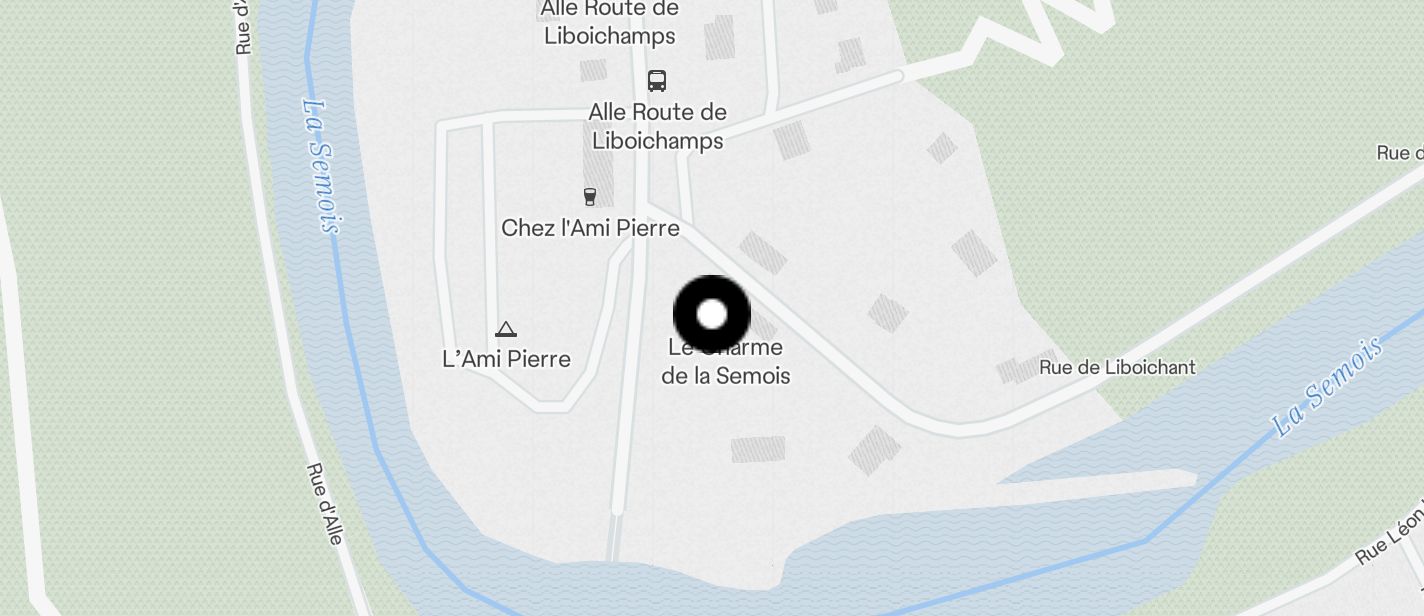1424x616 pixels.
Task: Select the Chez l'Ami Pierre bar marker
Action: coord(589,197)
